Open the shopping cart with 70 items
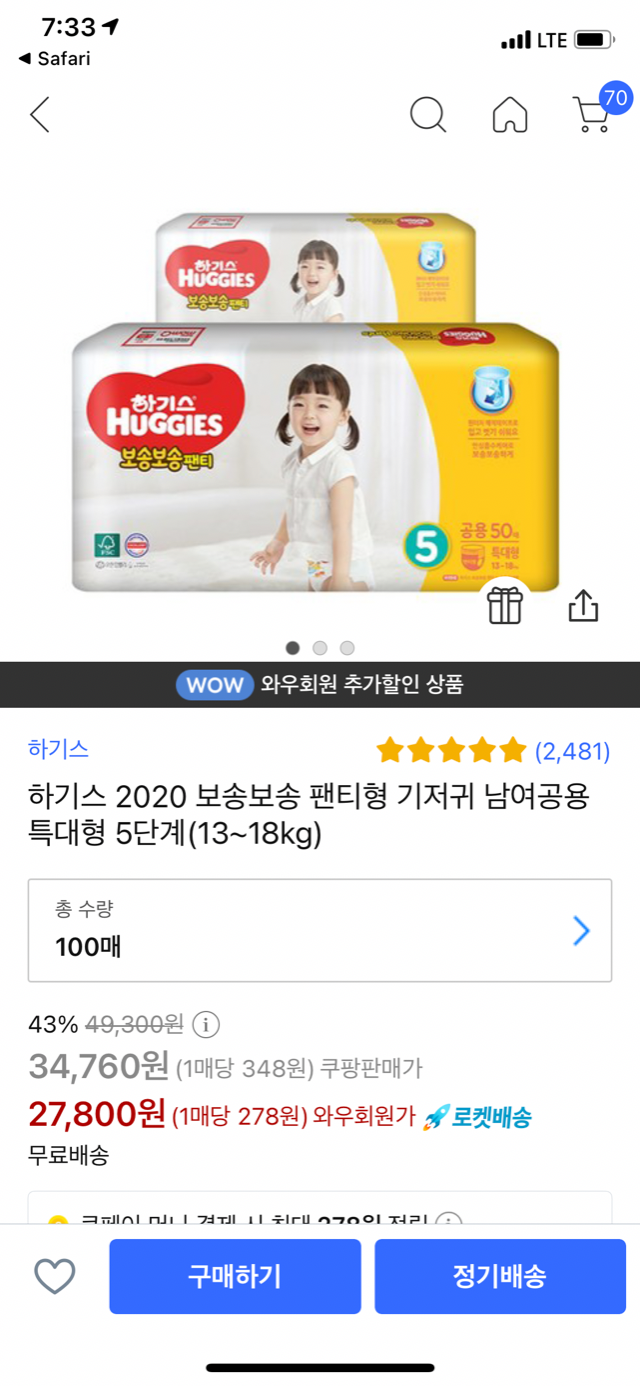Screen dimensions: 640x1386 click(593, 114)
